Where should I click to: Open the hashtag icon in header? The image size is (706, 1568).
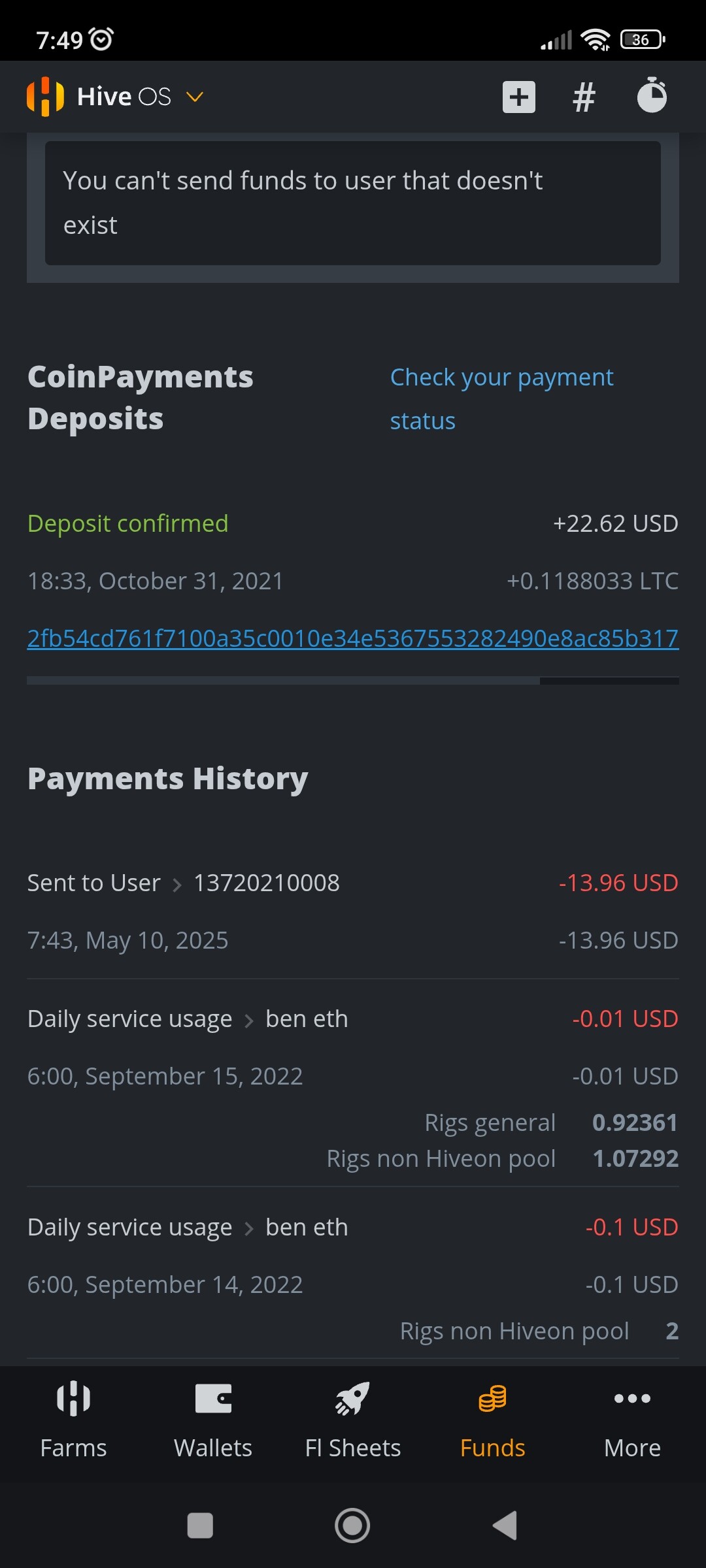point(584,97)
